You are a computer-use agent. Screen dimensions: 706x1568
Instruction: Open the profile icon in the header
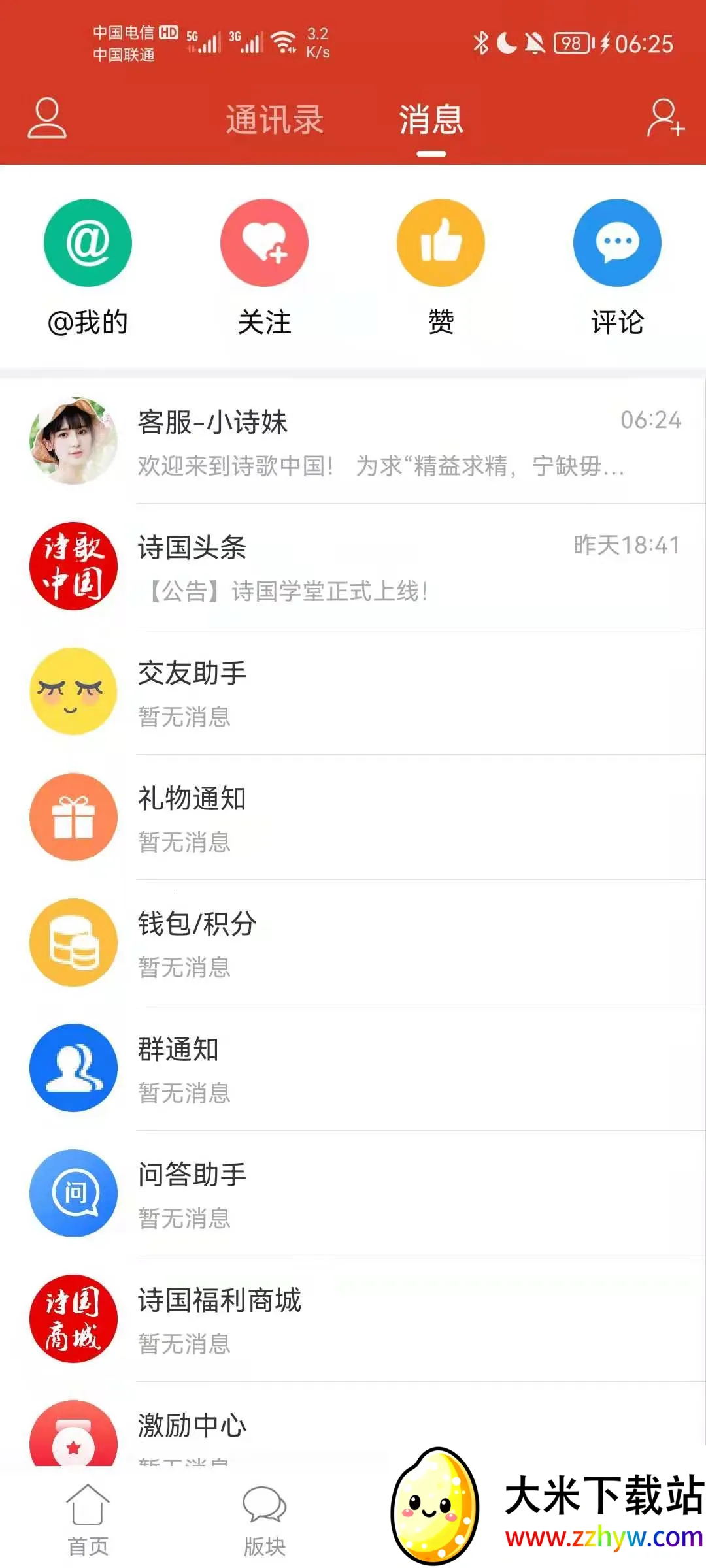[47, 118]
